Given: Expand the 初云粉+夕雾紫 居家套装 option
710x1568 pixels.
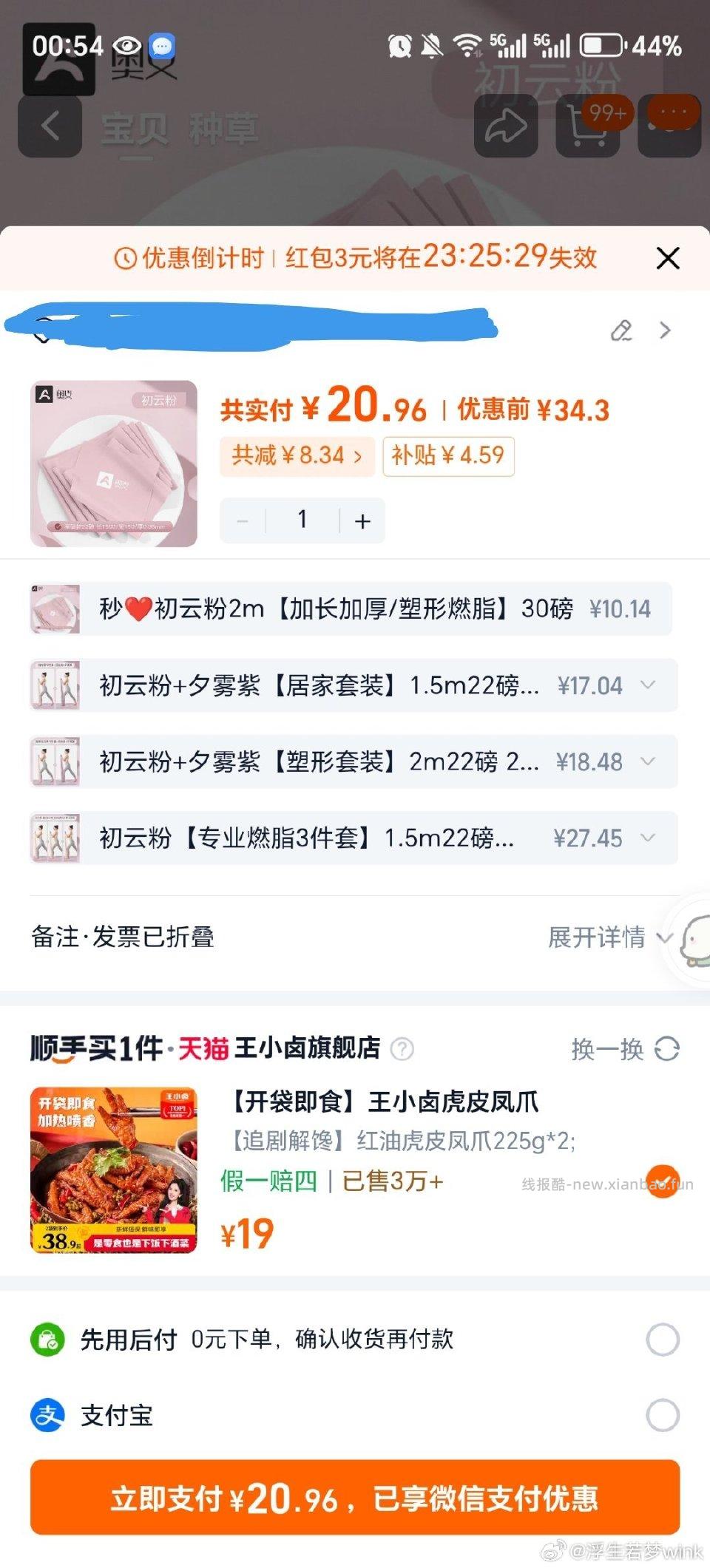Looking at the screenshot, I should pos(649,685).
